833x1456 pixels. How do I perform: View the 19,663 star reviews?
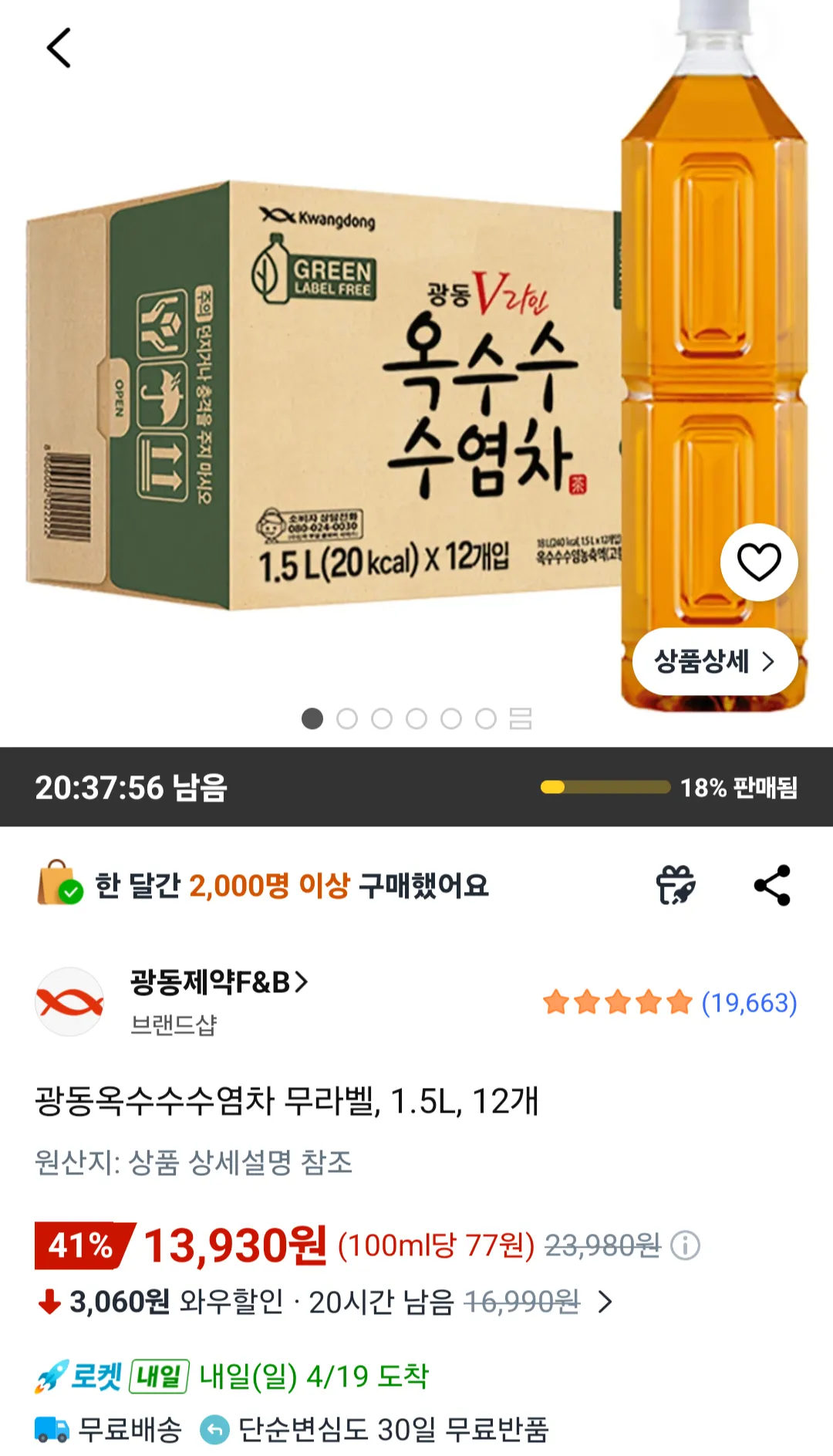click(669, 1002)
